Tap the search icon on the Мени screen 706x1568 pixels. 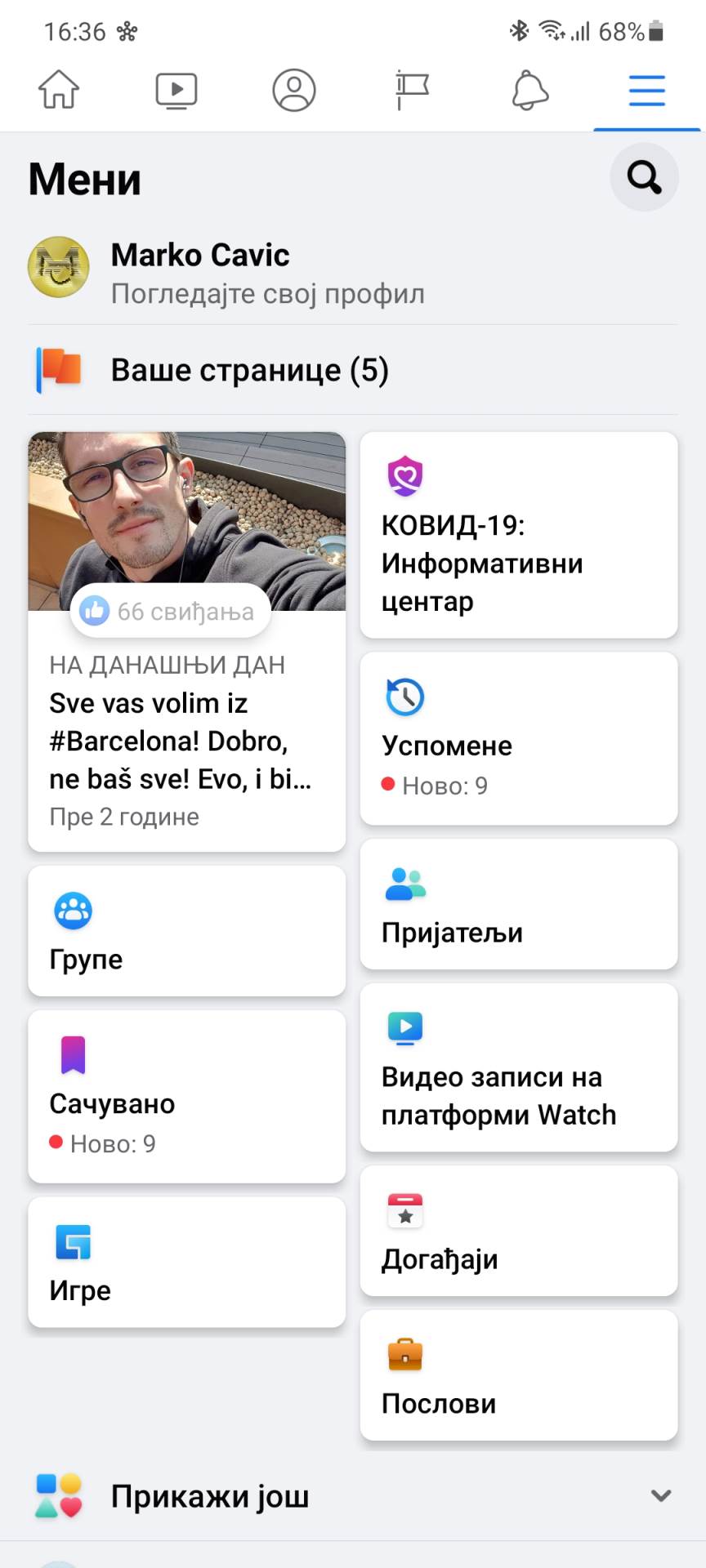[x=643, y=176]
